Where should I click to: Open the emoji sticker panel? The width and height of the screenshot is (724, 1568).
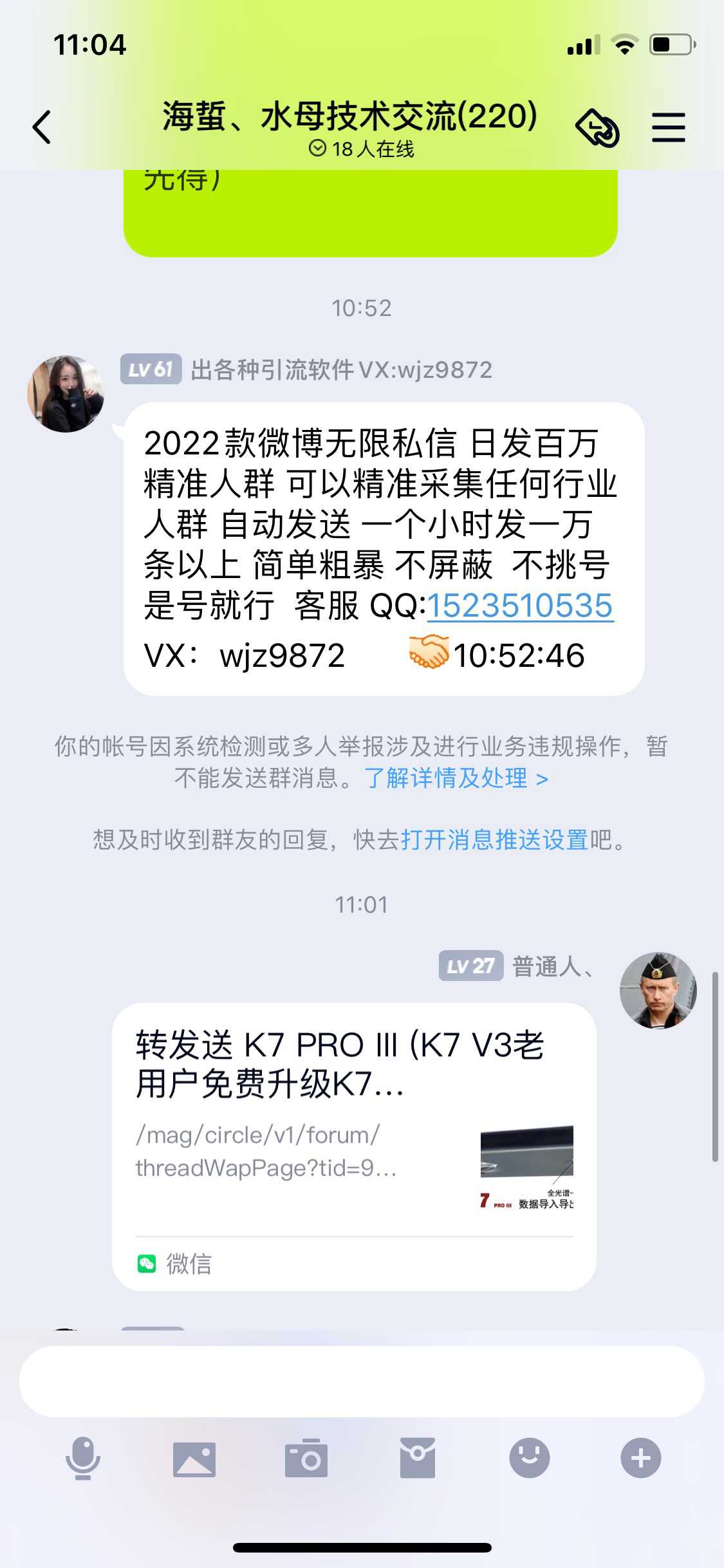[x=529, y=1459]
